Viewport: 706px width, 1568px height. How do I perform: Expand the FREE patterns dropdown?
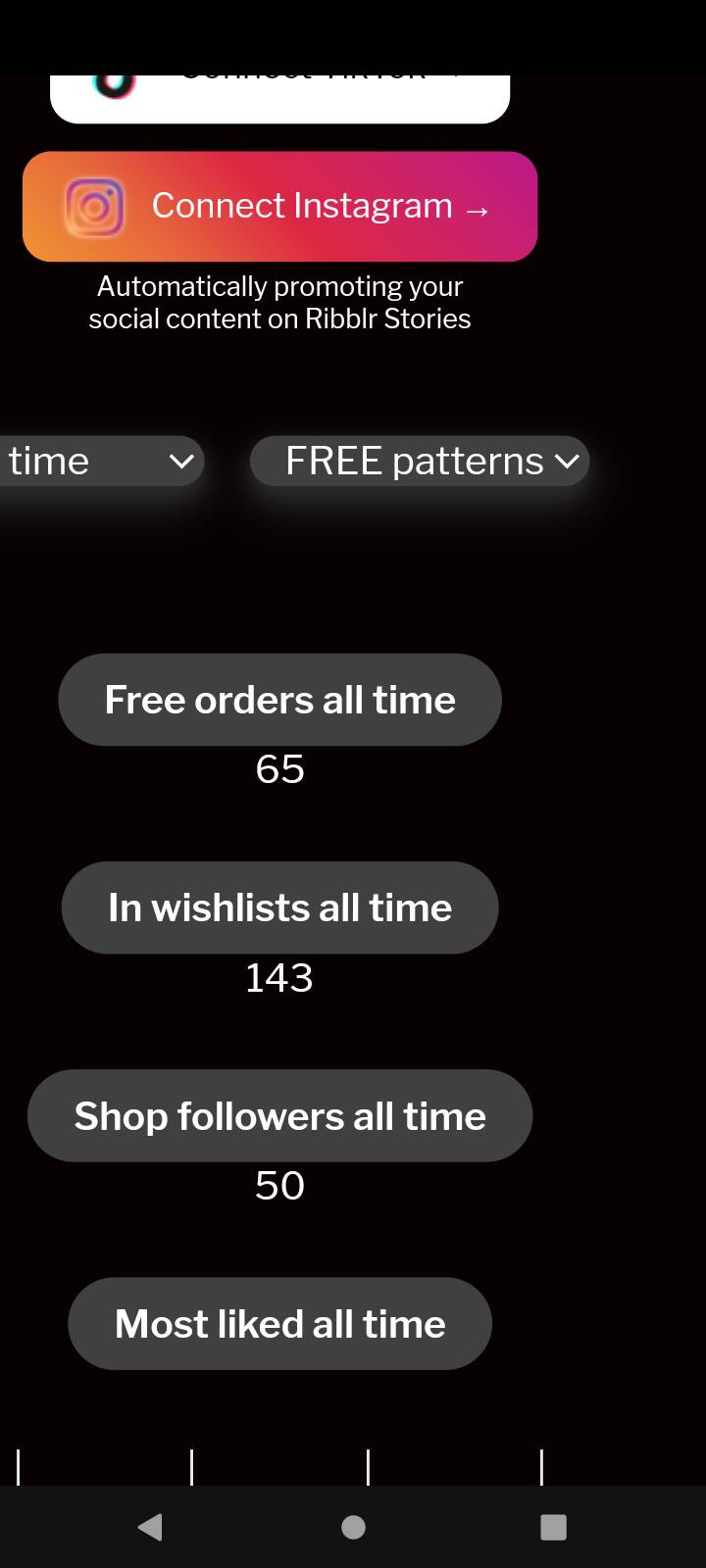pyautogui.click(x=420, y=461)
